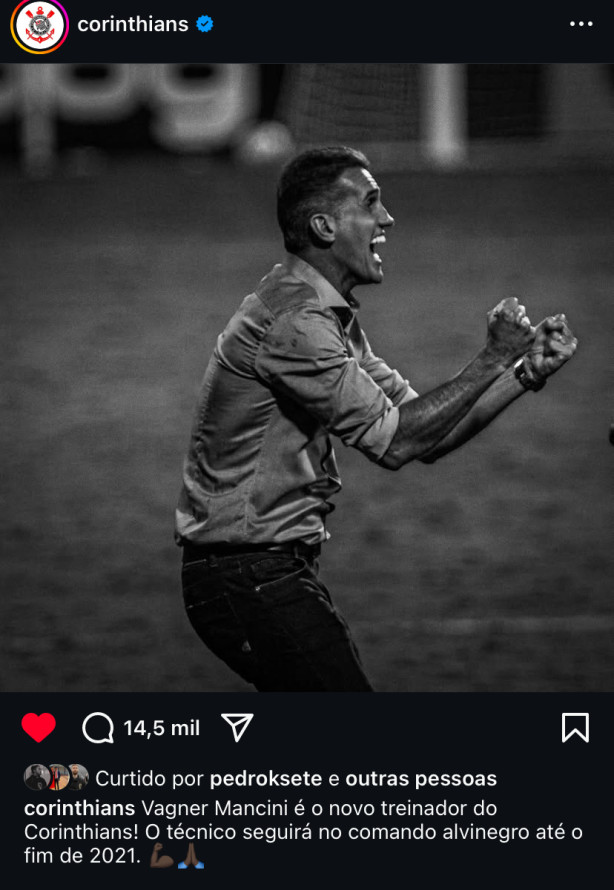This screenshot has width=614, height=890.
Task: Save the post with the bookmark icon
Action: [x=575, y=727]
